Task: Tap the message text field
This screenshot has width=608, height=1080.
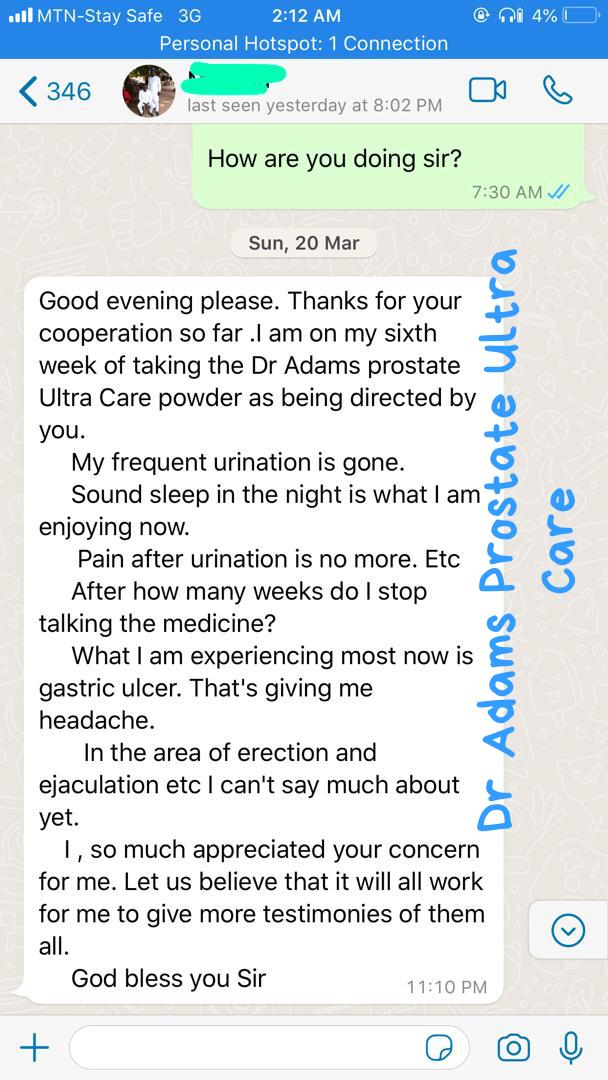Action: (269, 1048)
